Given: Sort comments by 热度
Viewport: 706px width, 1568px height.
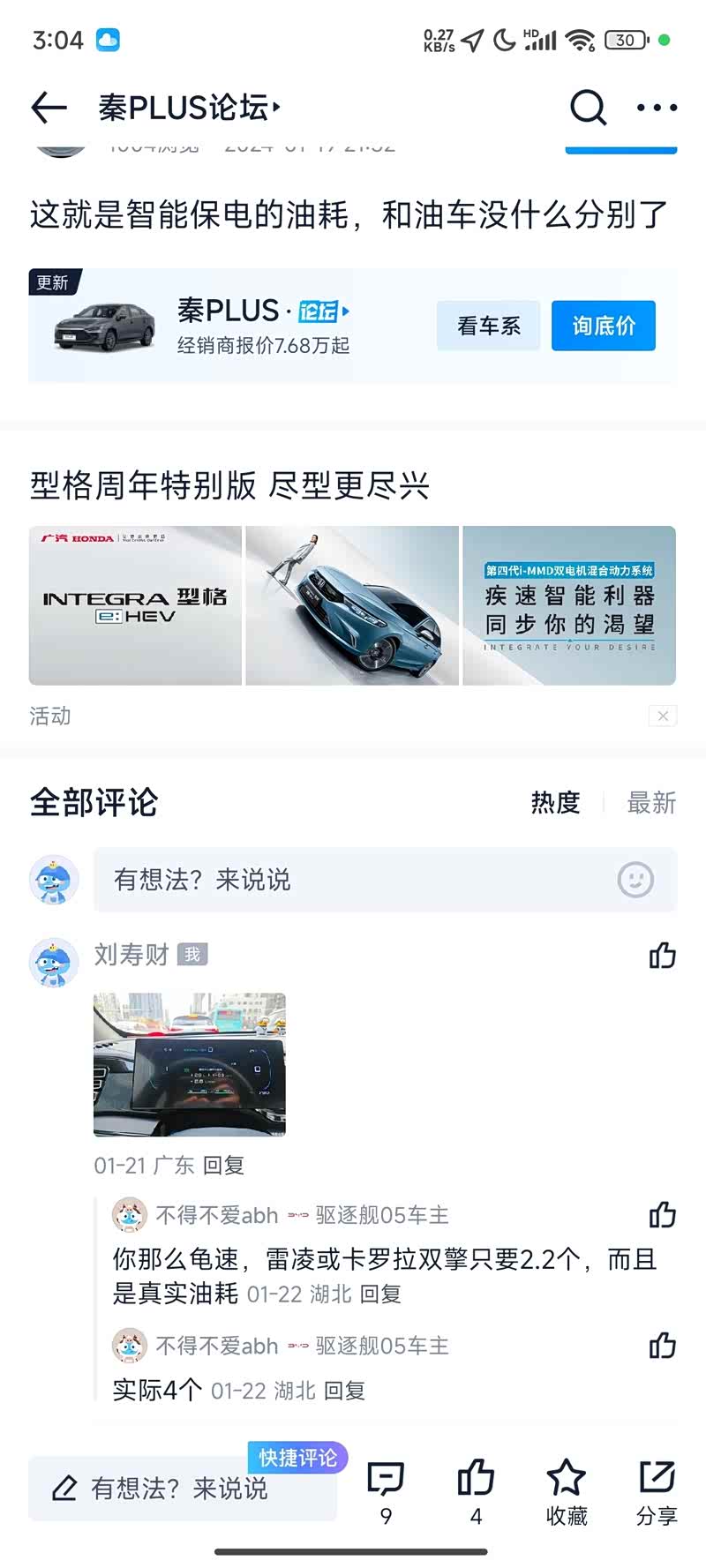Looking at the screenshot, I should [555, 802].
